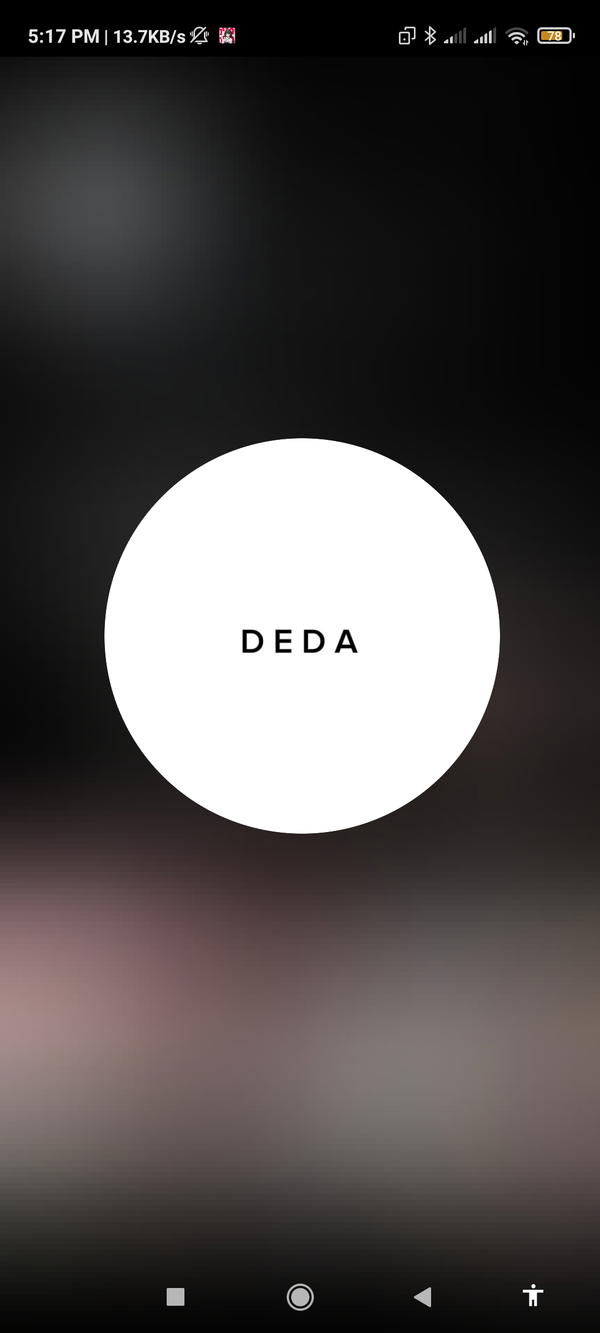Open the recent apps view

pos(175,1297)
